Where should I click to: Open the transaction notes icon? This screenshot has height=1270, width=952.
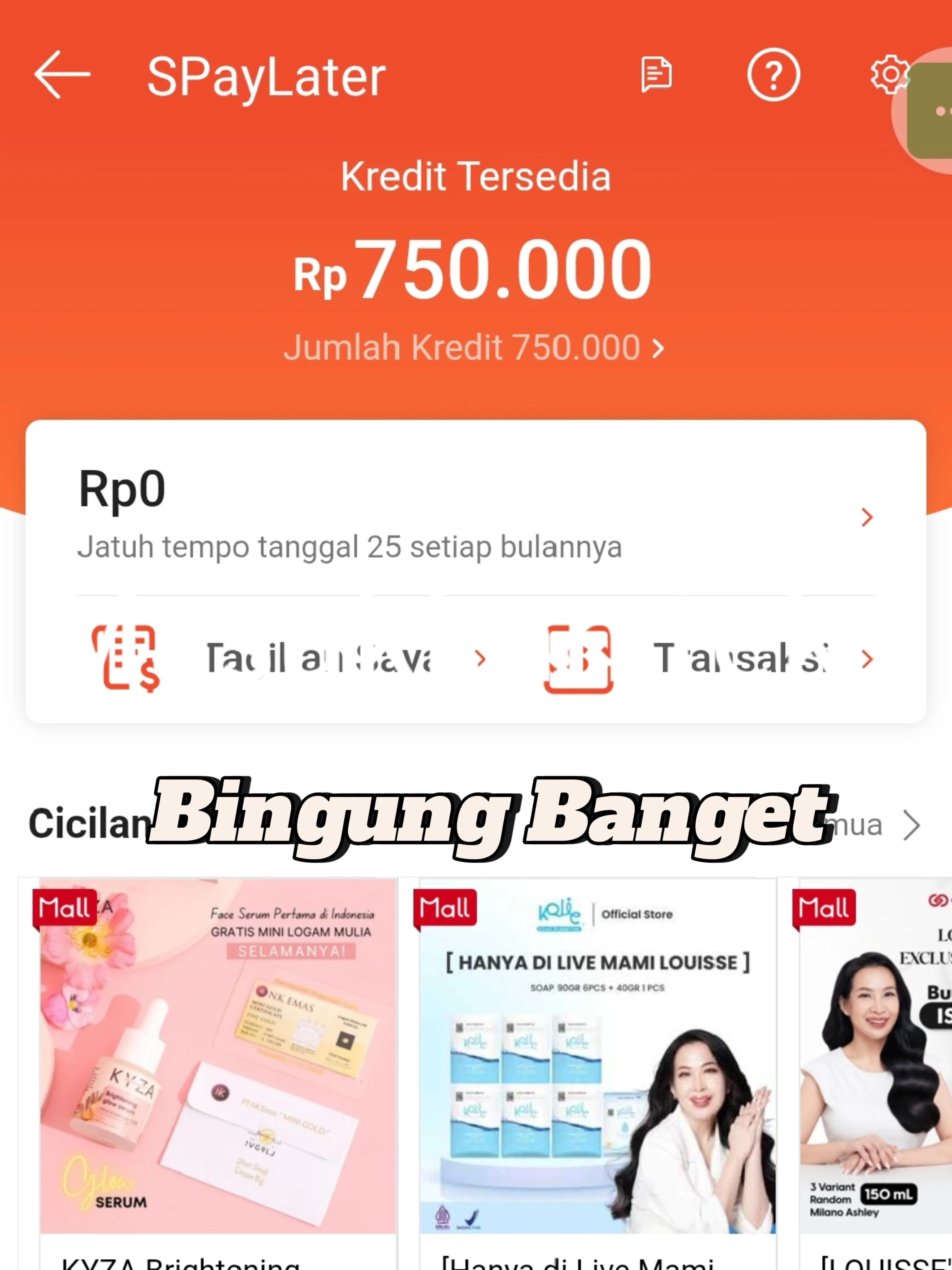pyautogui.click(x=656, y=75)
